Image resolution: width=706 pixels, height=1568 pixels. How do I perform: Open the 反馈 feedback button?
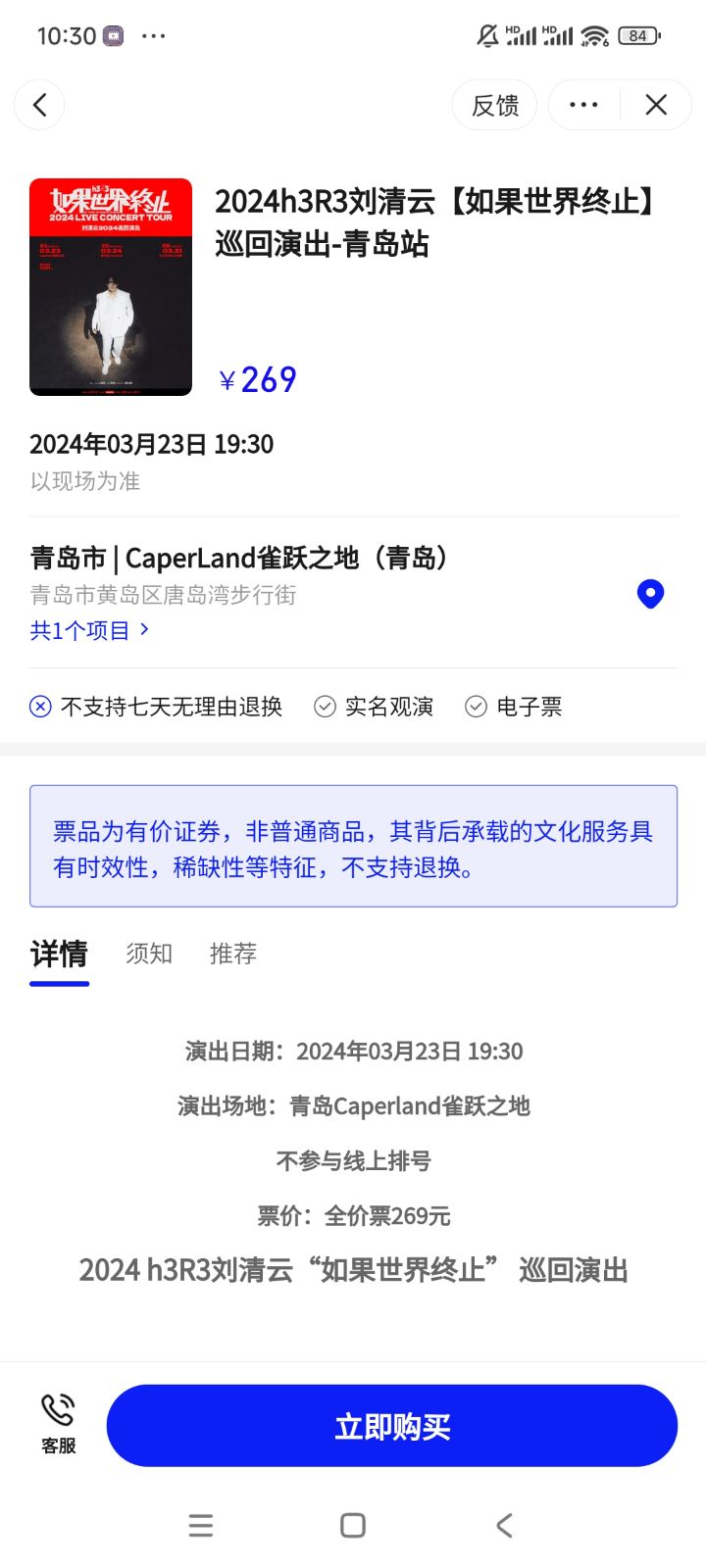[494, 105]
